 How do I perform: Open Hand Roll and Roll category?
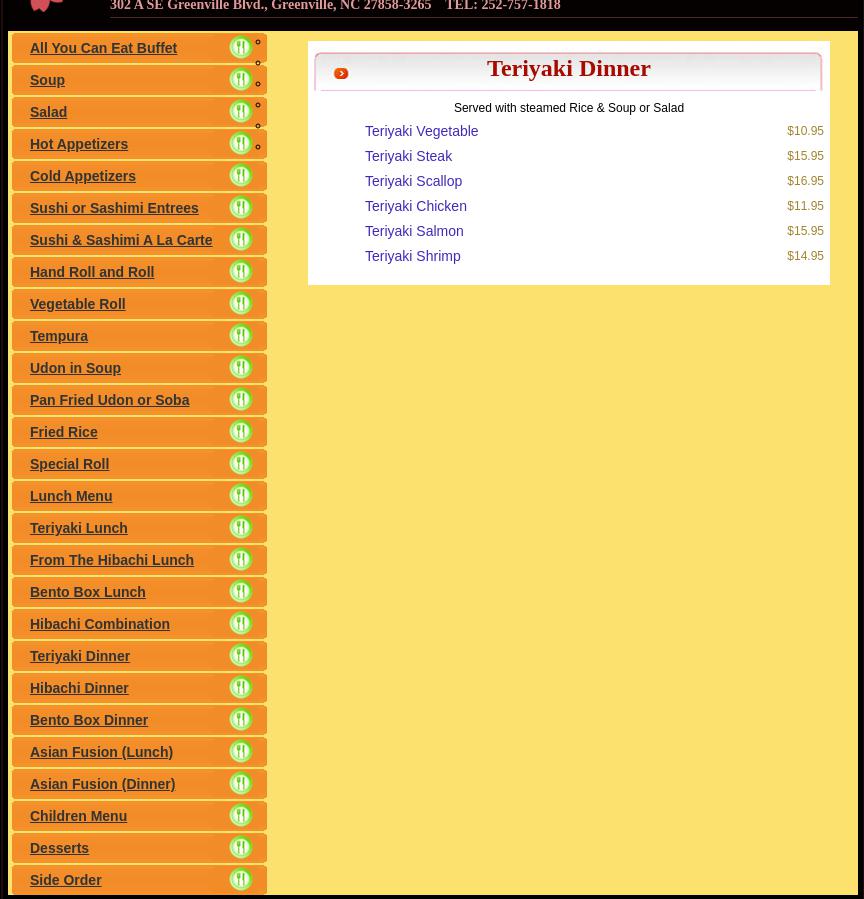click(x=92, y=272)
